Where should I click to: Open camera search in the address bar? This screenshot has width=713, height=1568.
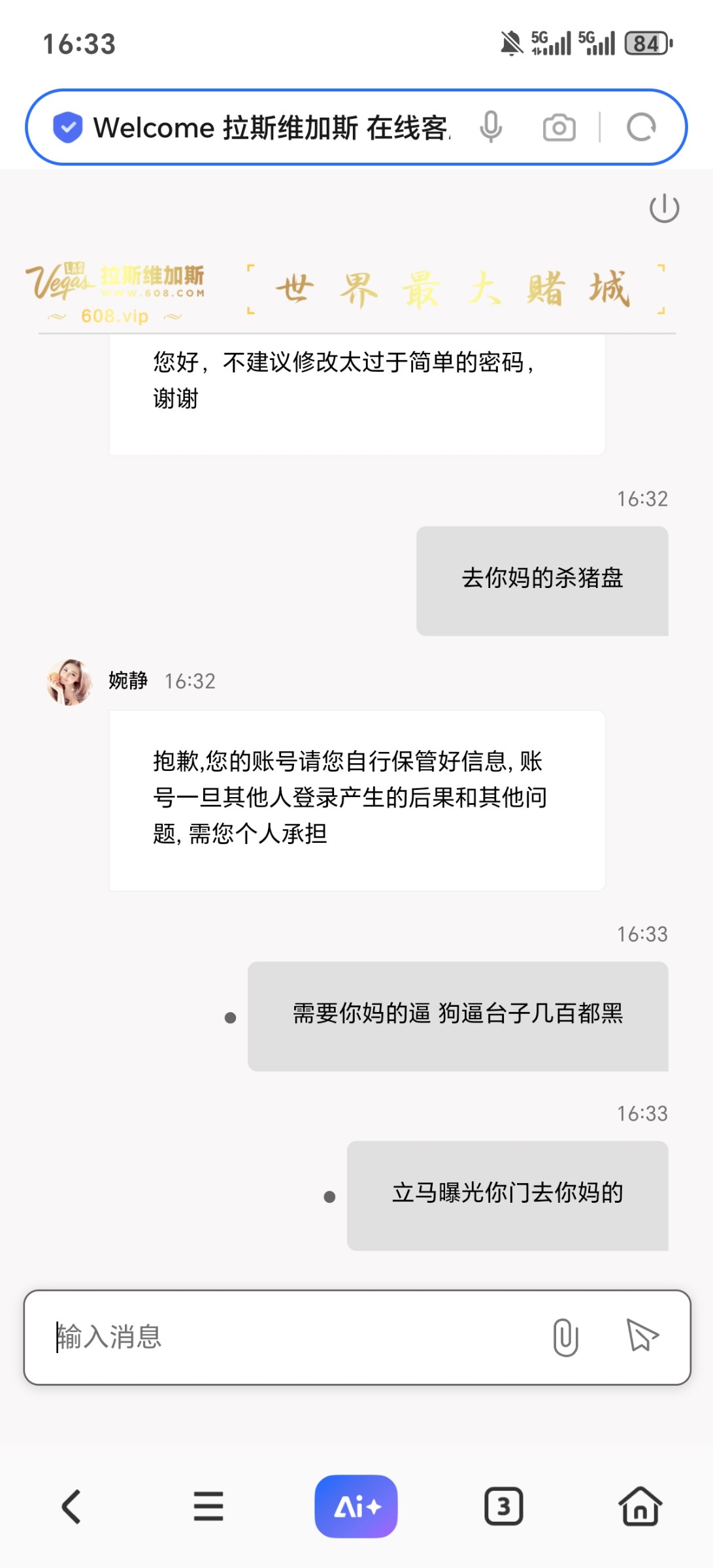(x=559, y=127)
